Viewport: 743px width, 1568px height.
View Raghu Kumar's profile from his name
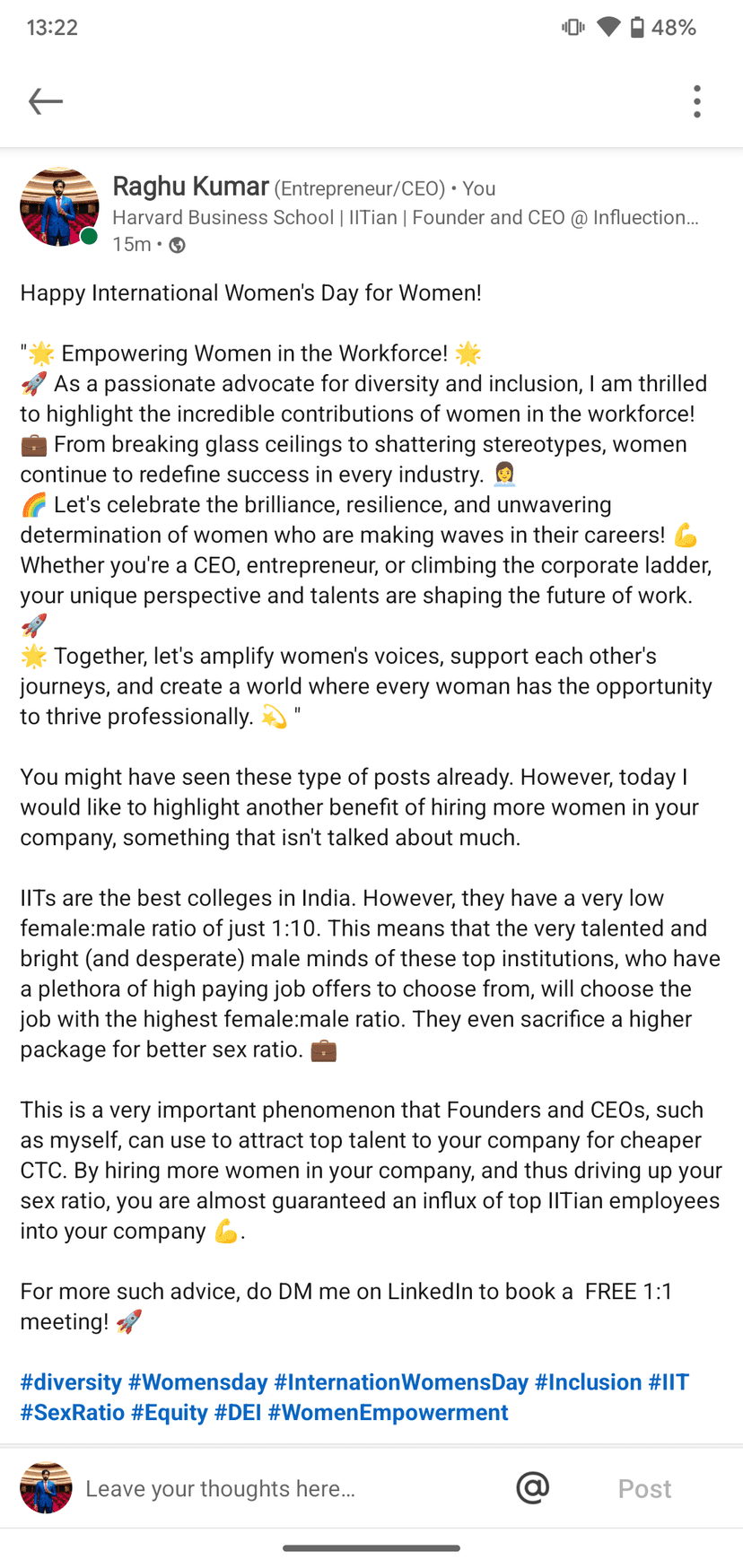[190, 187]
